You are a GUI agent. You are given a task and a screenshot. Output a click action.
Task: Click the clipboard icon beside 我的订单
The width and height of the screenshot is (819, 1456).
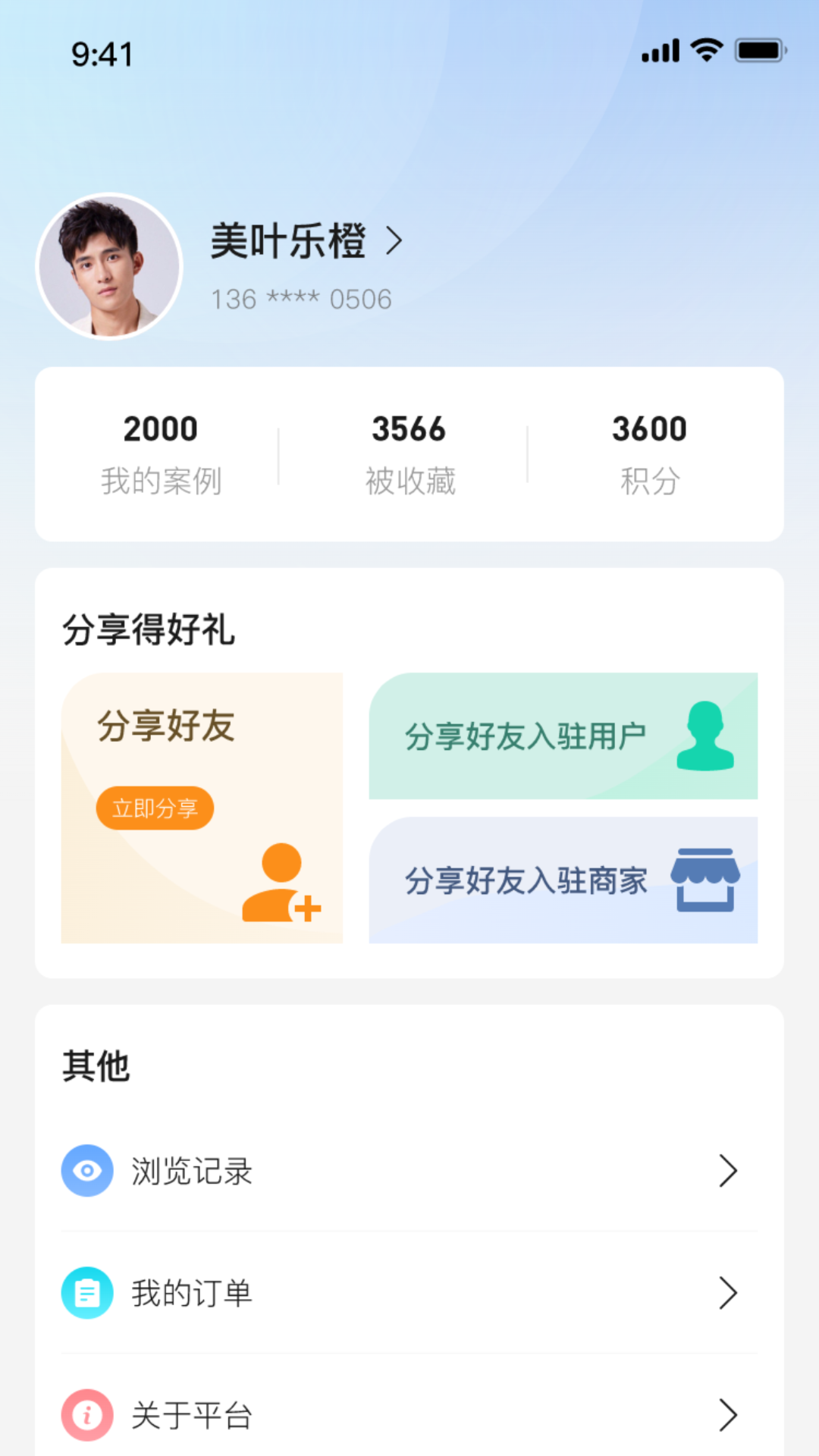point(87,1293)
